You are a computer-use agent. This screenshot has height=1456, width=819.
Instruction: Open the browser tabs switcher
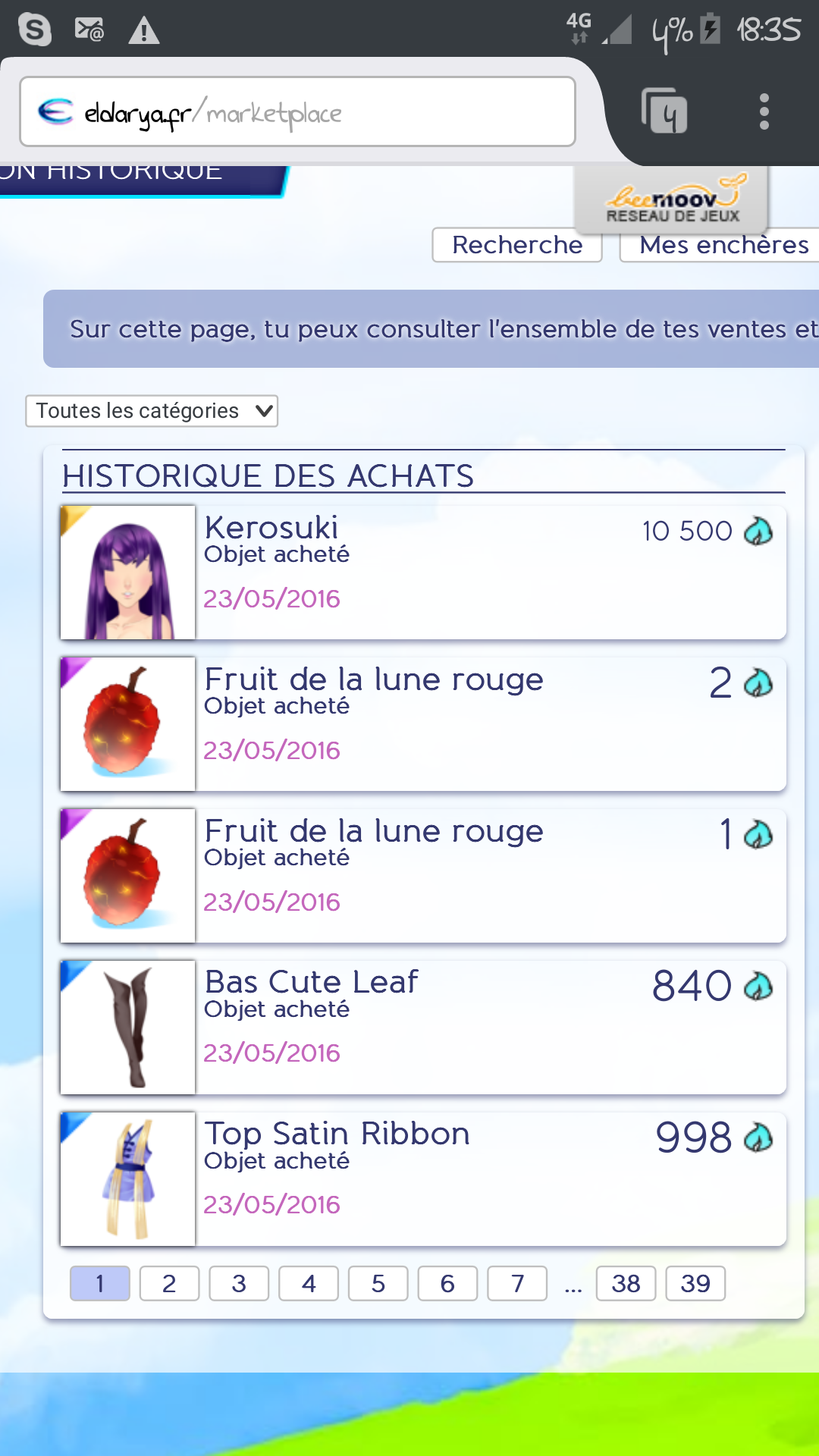(664, 112)
